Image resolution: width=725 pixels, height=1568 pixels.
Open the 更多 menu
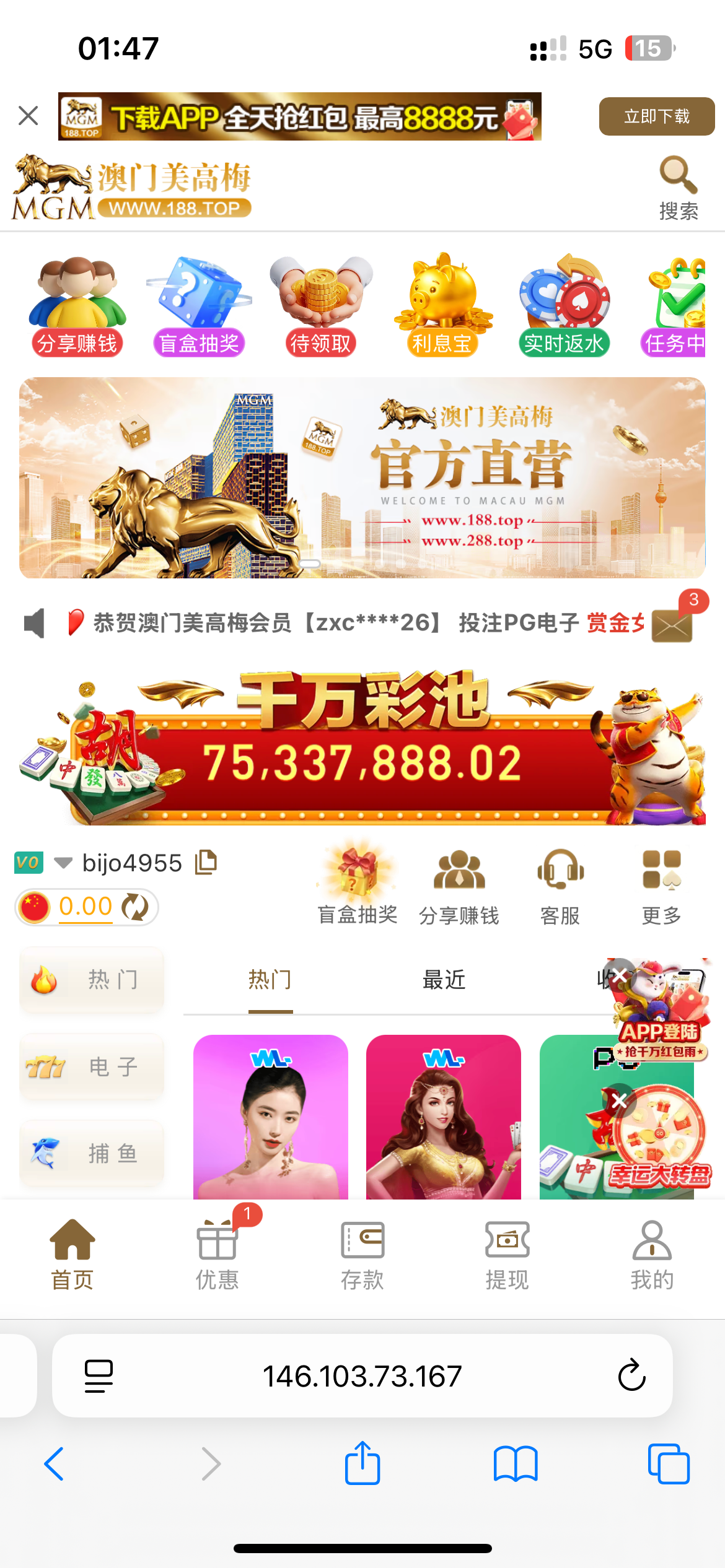point(661,886)
